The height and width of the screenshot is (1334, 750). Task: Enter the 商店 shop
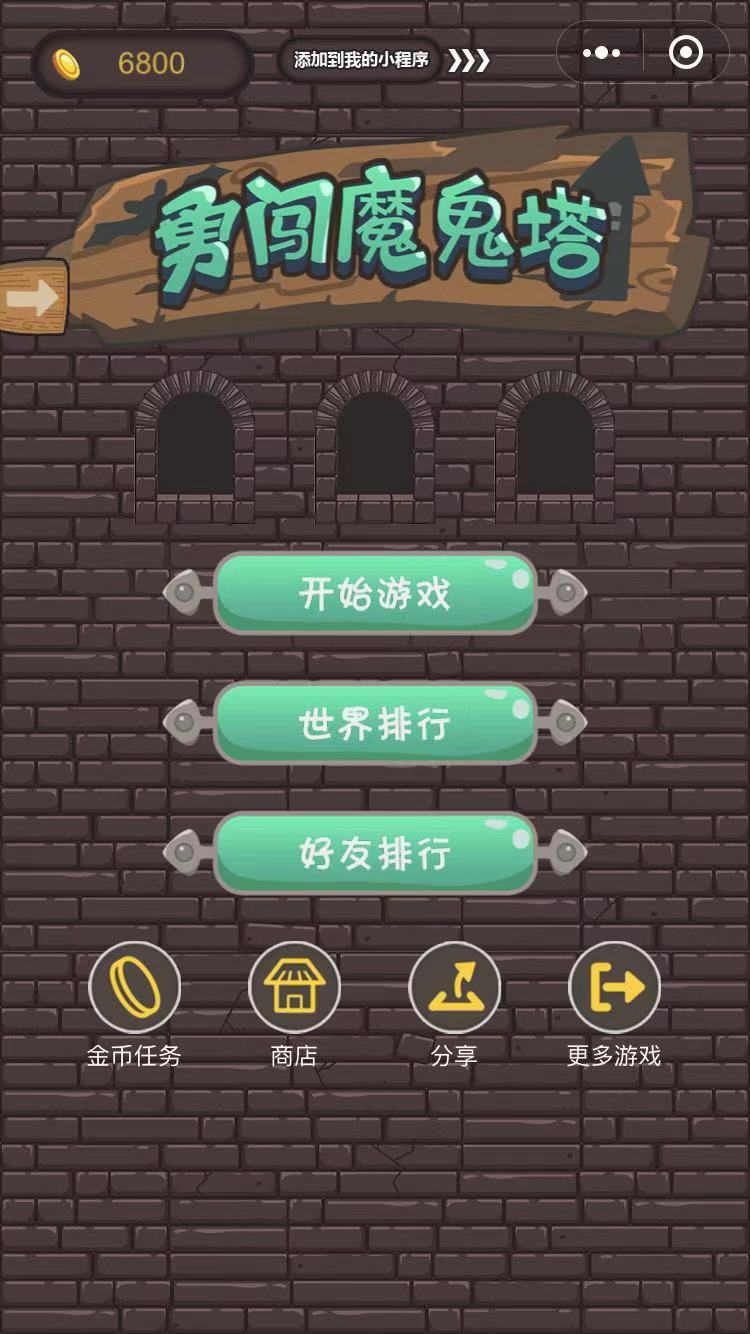click(294, 987)
